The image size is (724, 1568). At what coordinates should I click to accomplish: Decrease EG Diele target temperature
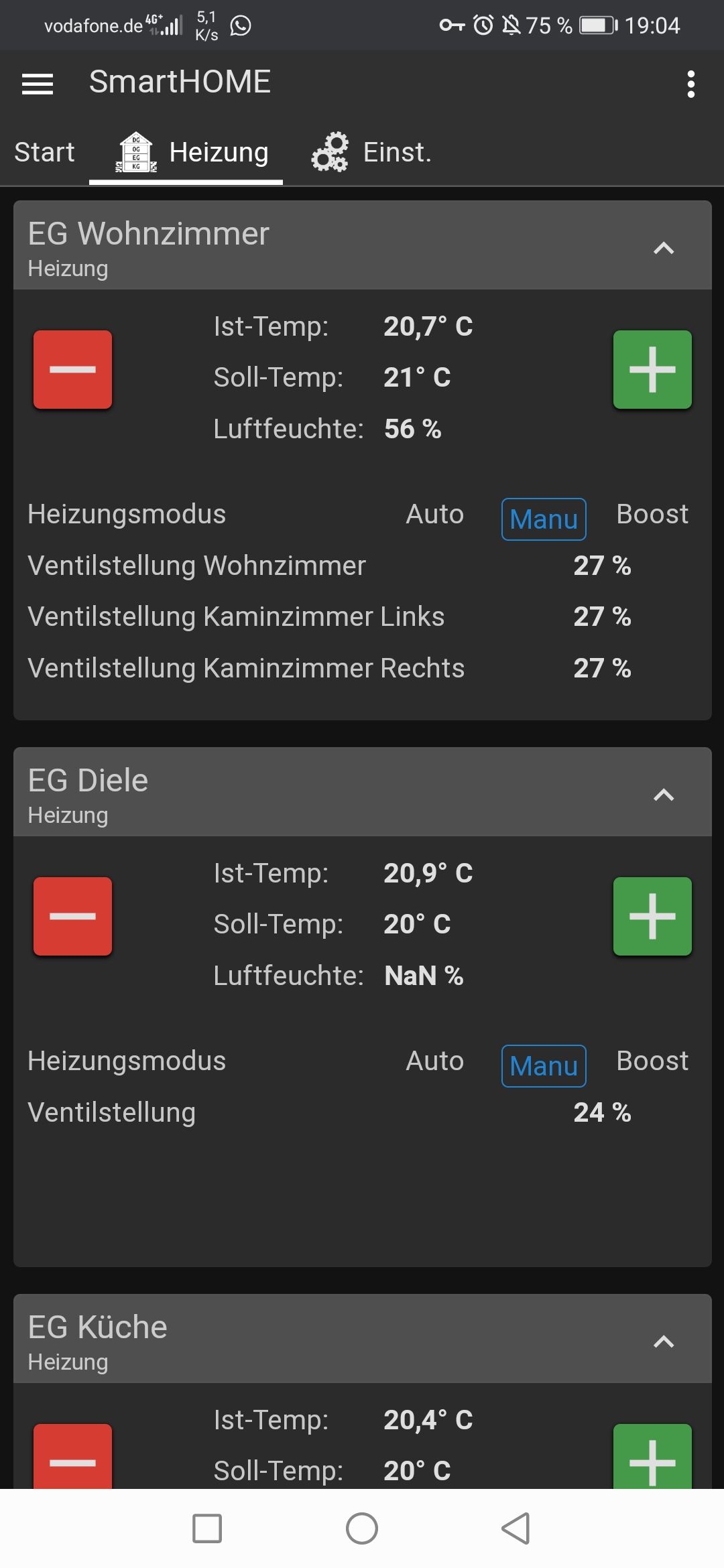[72, 916]
